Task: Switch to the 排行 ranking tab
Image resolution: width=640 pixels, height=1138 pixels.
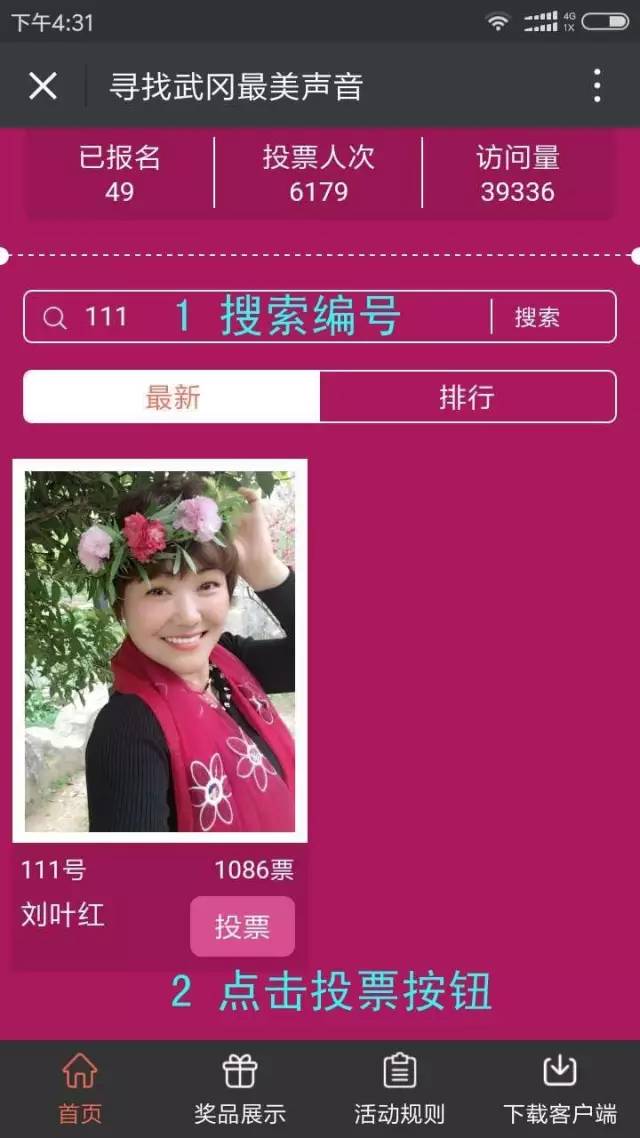Action: (x=467, y=397)
